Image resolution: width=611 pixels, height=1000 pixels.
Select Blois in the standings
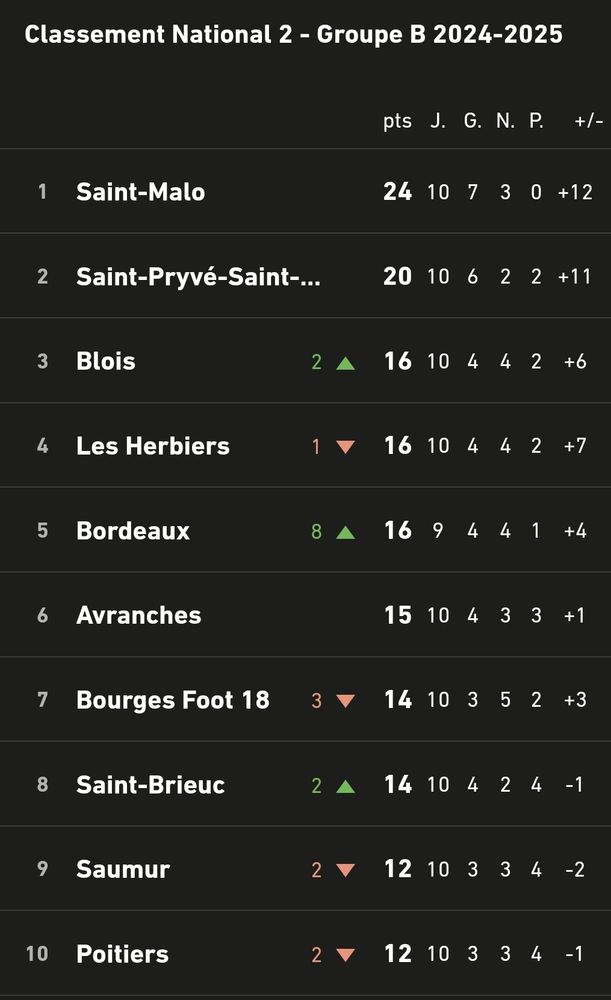pos(306,360)
